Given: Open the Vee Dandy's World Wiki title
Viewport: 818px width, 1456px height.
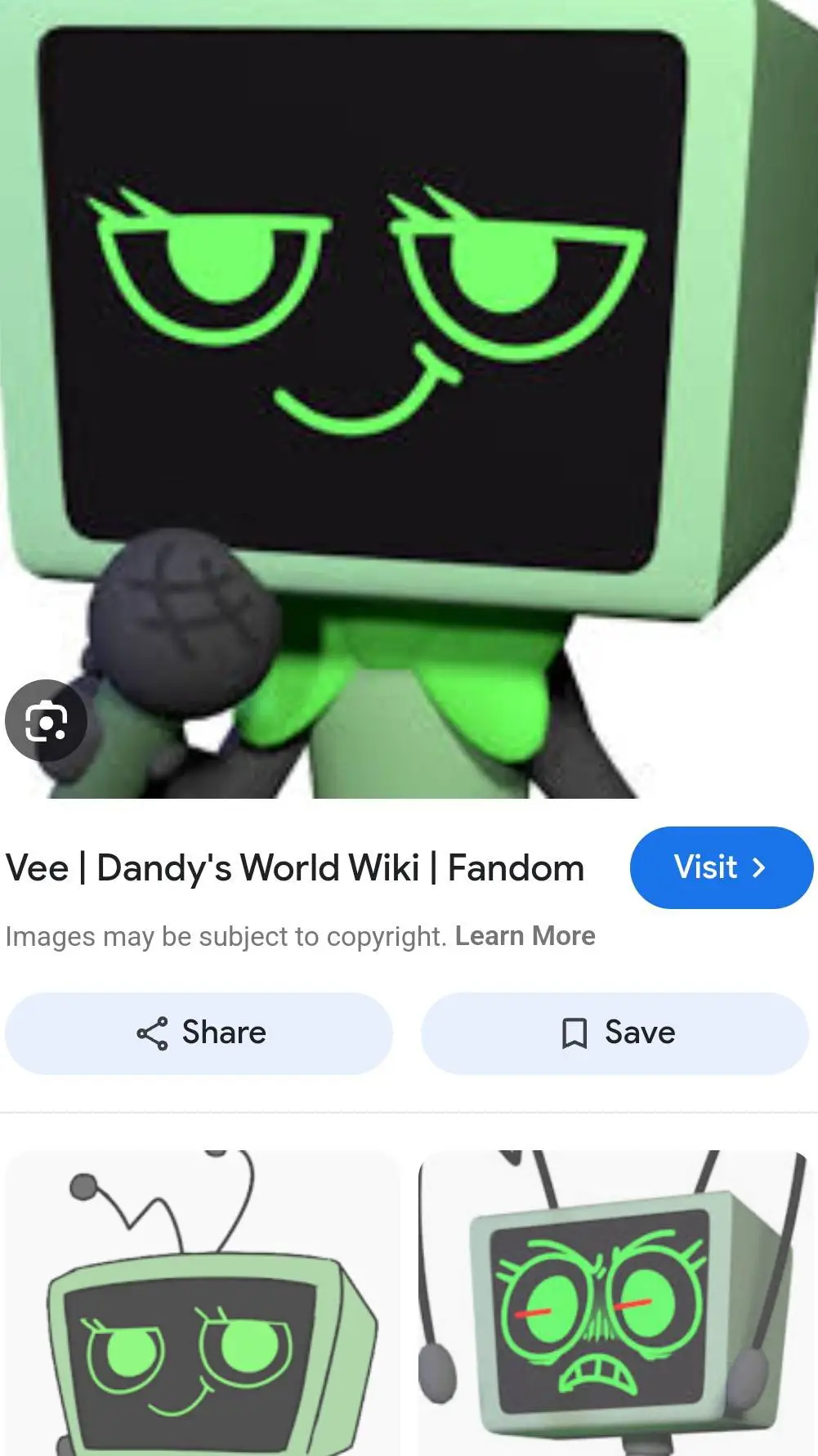Looking at the screenshot, I should click(295, 868).
